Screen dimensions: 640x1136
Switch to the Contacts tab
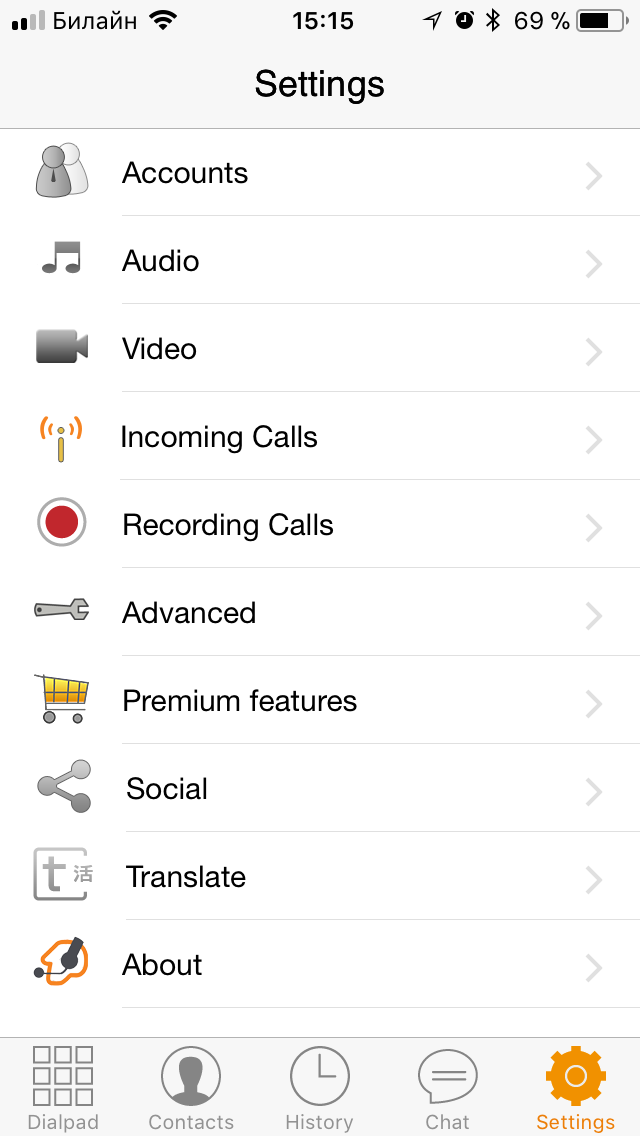tap(191, 1088)
